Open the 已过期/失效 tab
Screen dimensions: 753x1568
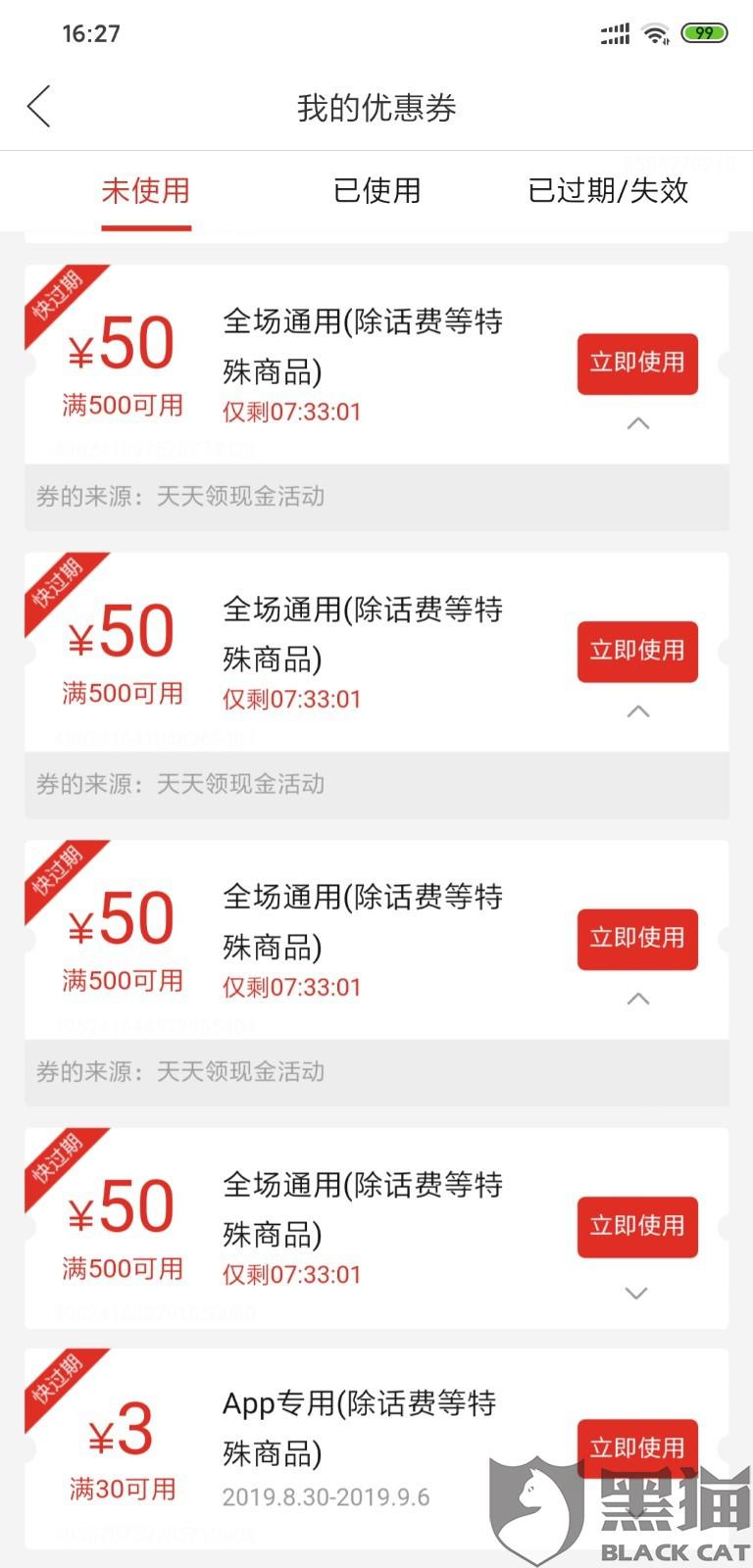[608, 190]
